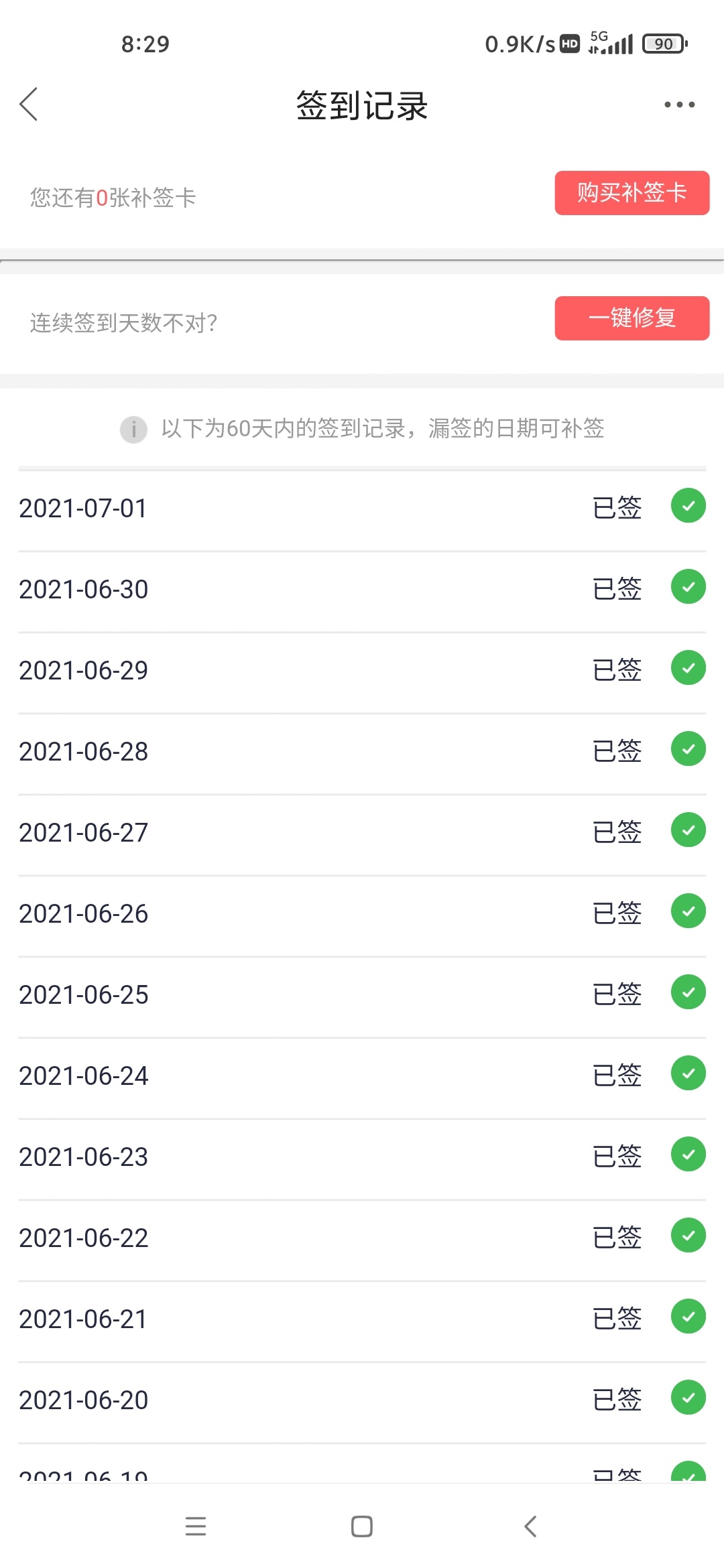724x1568 pixels.
Task: Tap 一键修复 button
Action: tap(631, 318)
